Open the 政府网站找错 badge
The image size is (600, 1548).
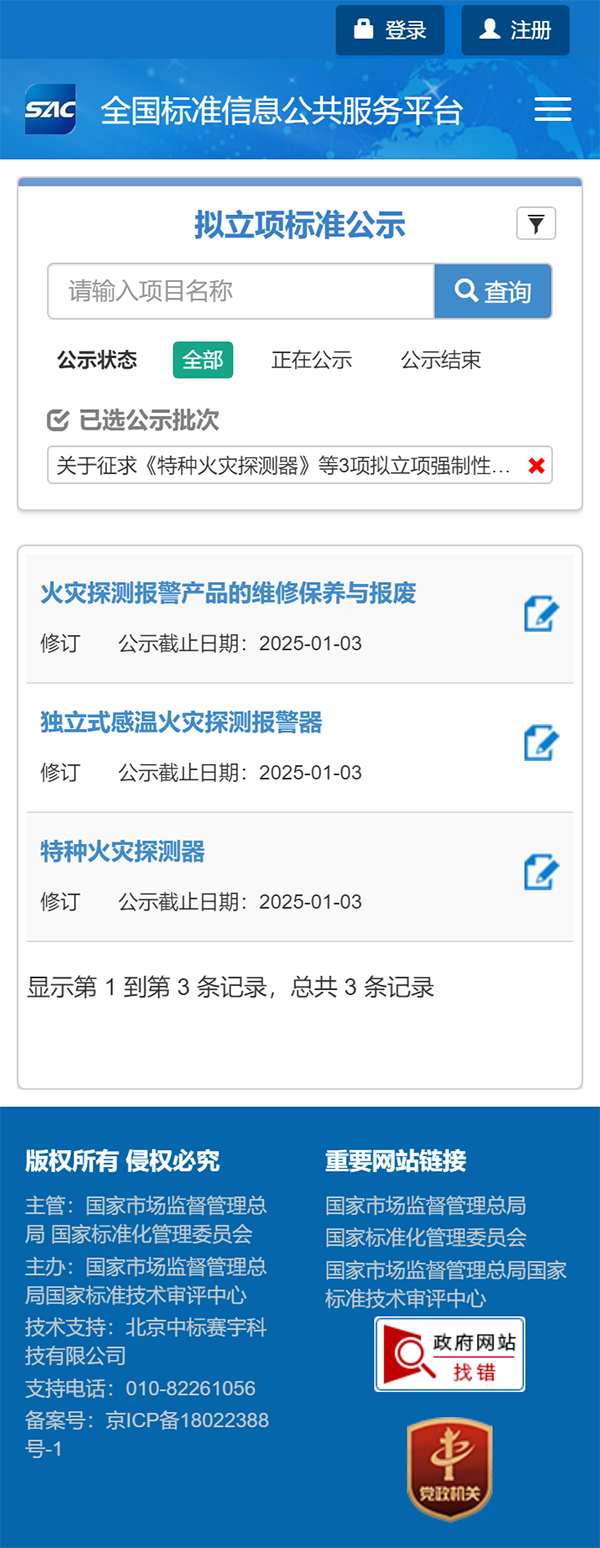[x=449, y=1354]
